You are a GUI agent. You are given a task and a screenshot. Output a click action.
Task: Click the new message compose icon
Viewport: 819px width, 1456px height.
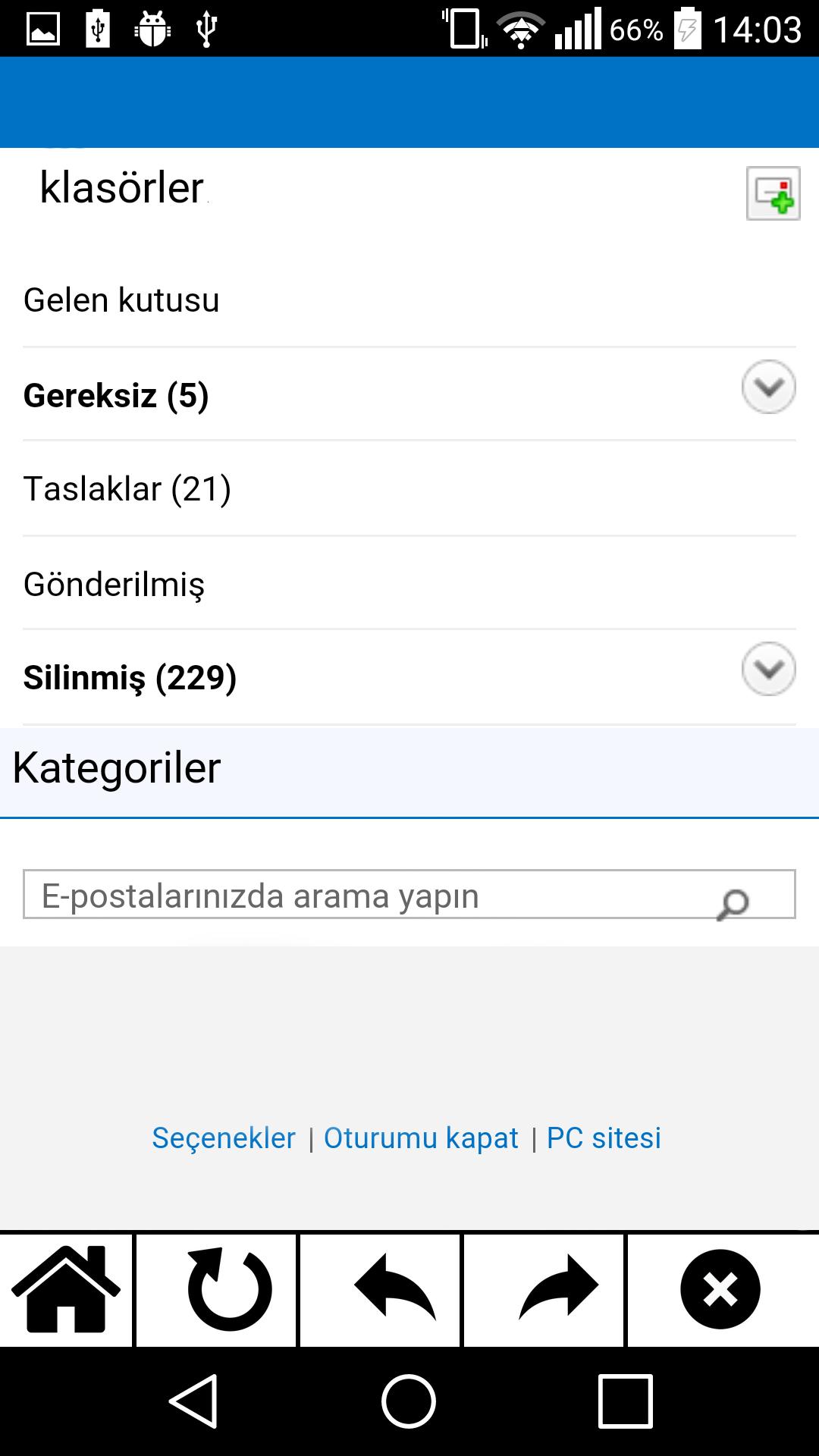coord(772,192)
